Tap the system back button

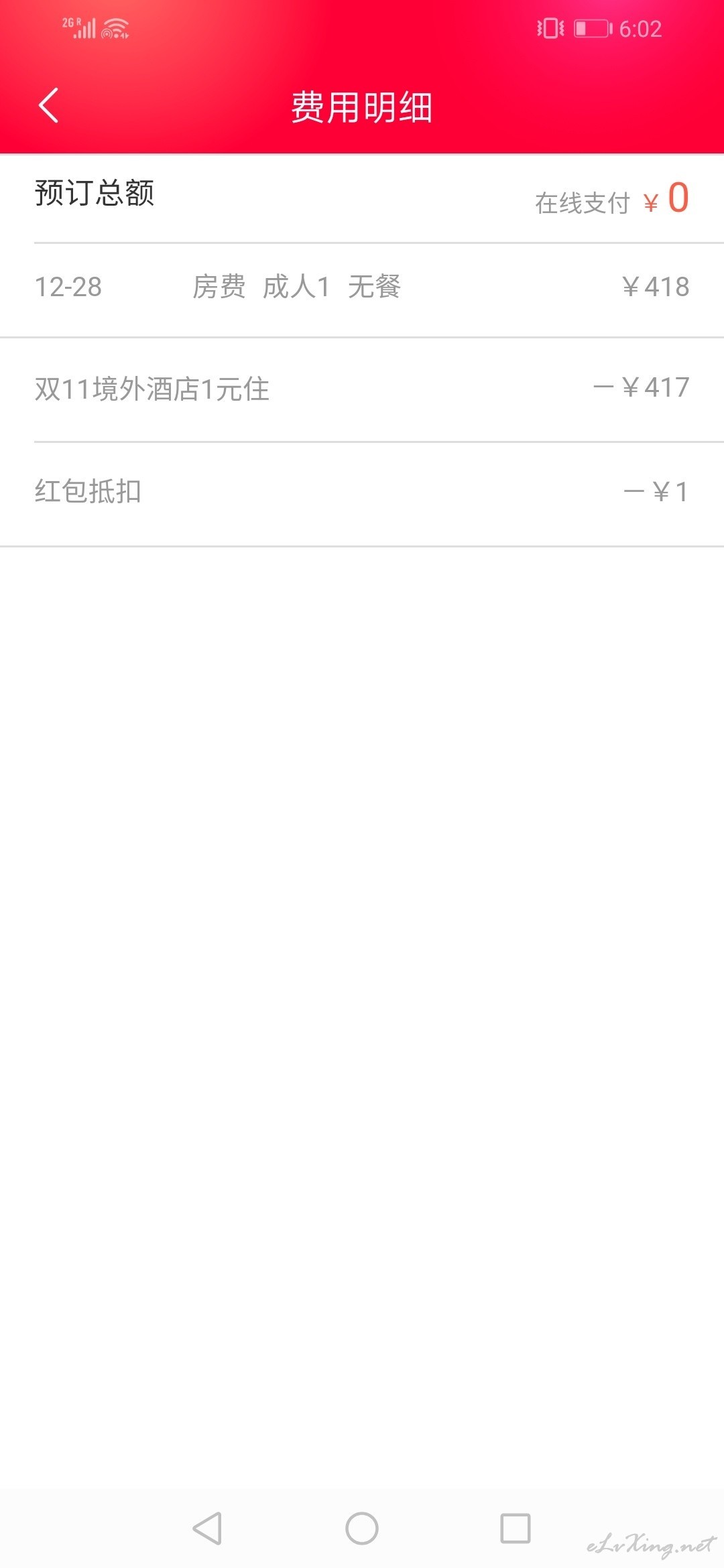207,1528
